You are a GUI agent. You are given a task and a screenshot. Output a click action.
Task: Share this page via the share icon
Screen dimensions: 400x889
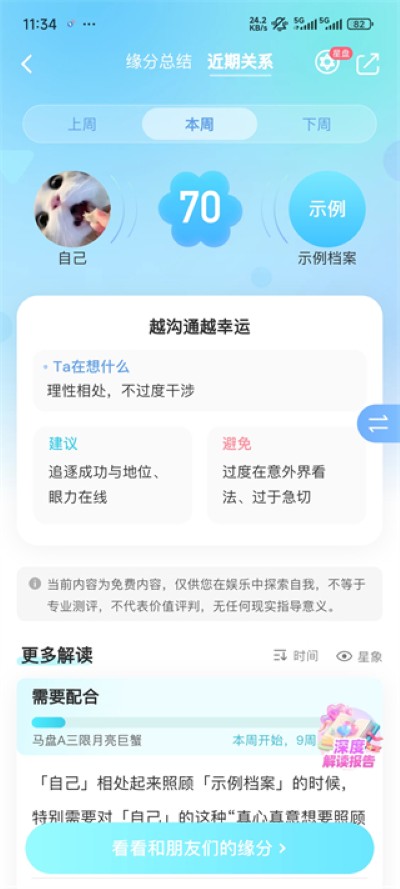click(368, 64)
